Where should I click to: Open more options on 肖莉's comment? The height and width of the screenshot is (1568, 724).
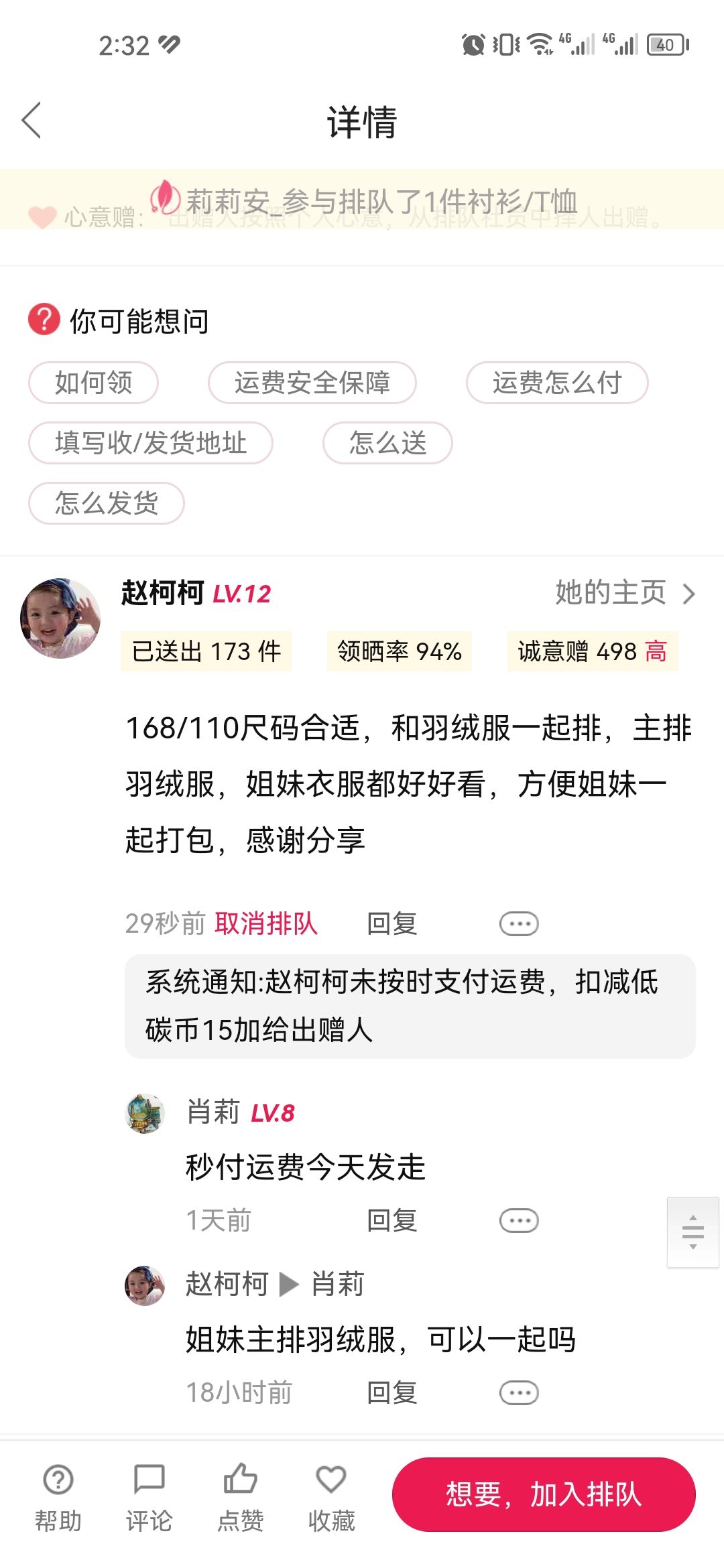519,1220
